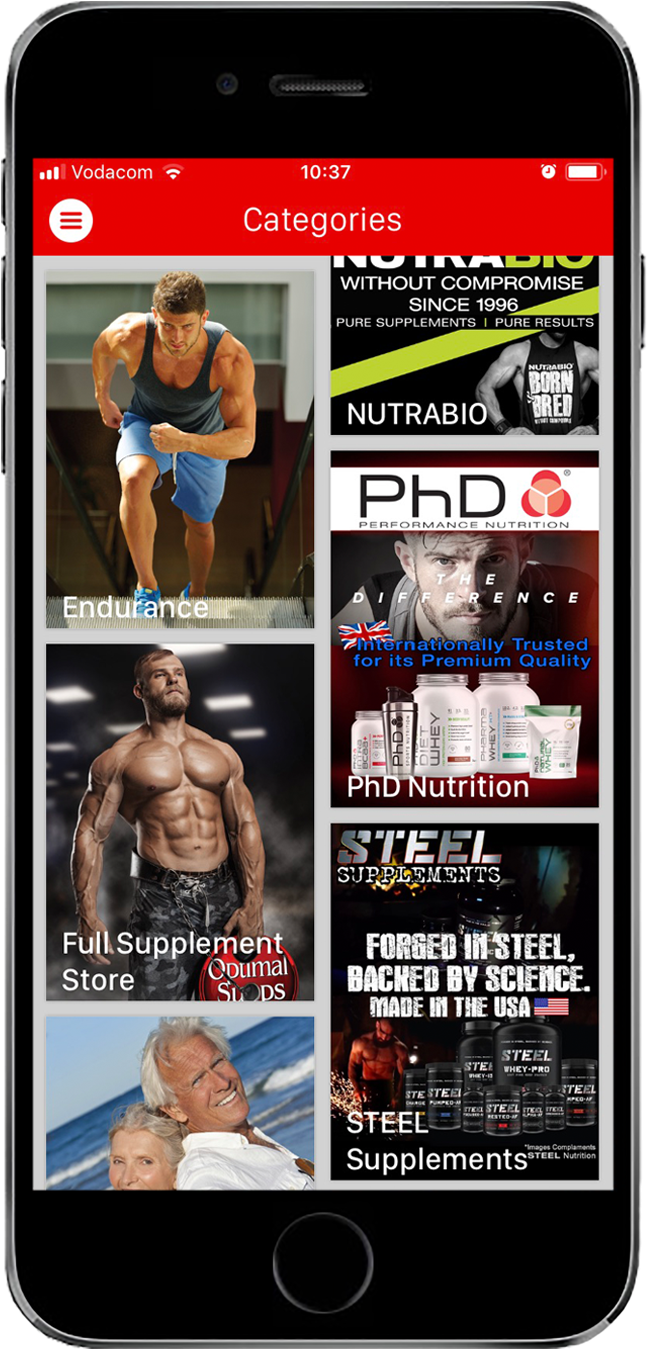Open the Endurance category
The width and height of the screenshot is (647, 1349).
click(x=180, y=450)
